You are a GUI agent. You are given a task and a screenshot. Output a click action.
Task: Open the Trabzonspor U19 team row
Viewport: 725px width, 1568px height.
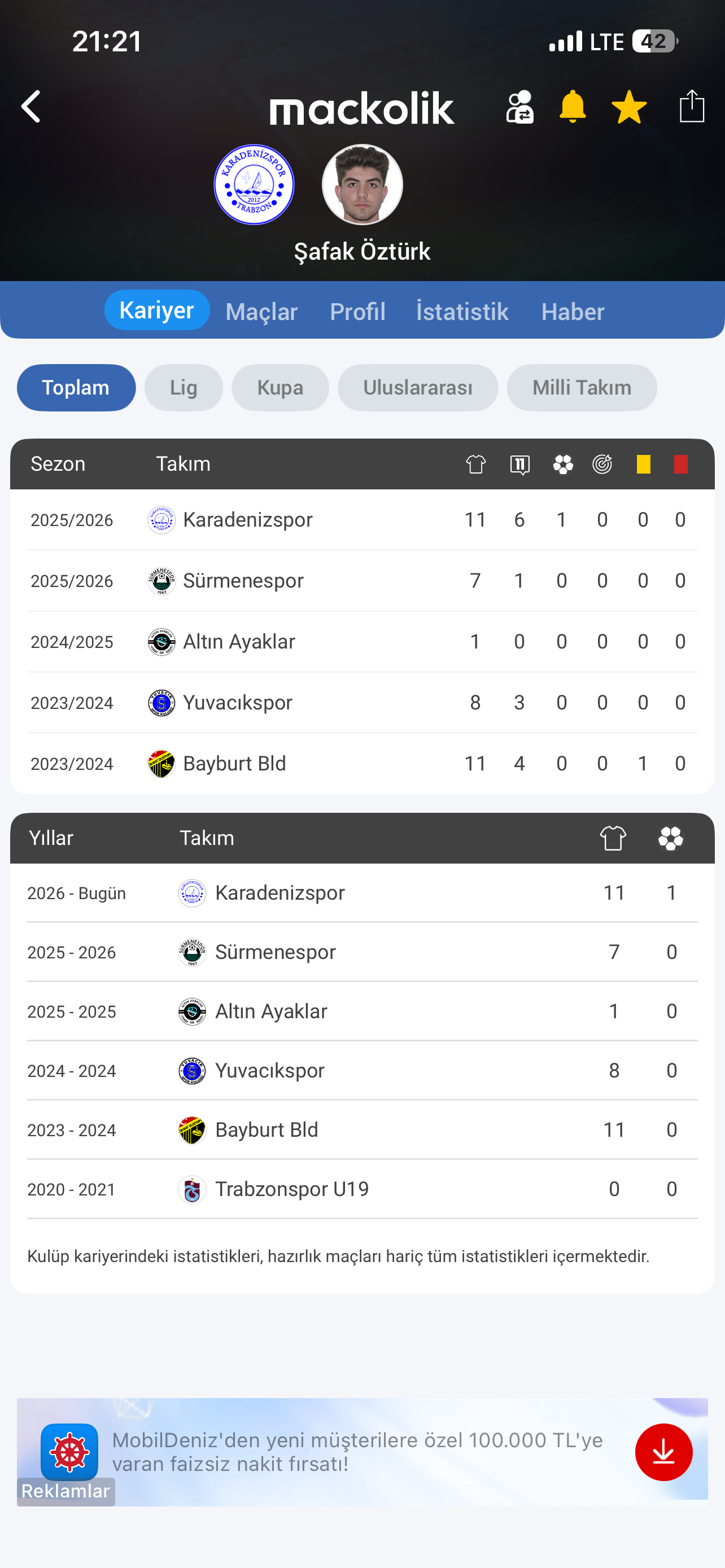tap(362, 1189)
